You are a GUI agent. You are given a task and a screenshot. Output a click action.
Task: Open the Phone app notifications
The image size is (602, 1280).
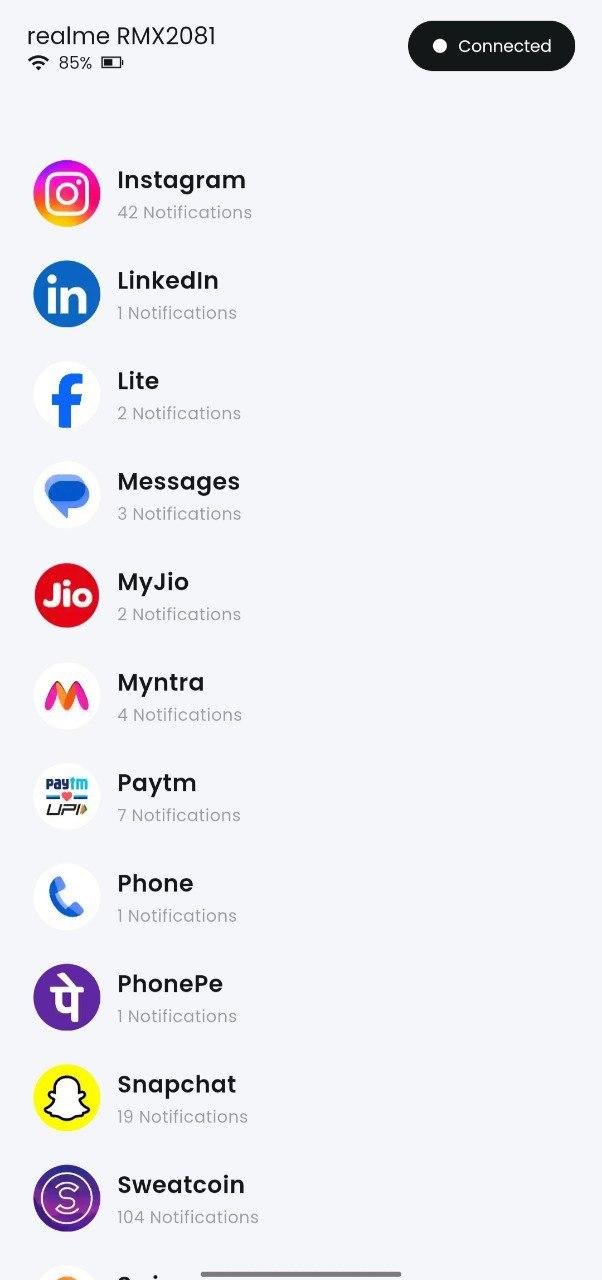coord(301,898)
